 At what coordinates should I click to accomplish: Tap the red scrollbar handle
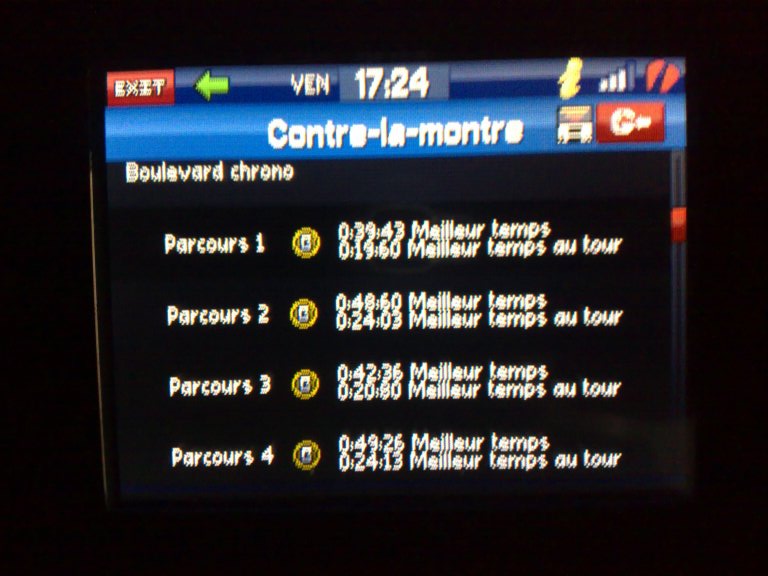[x=678, y=222]
